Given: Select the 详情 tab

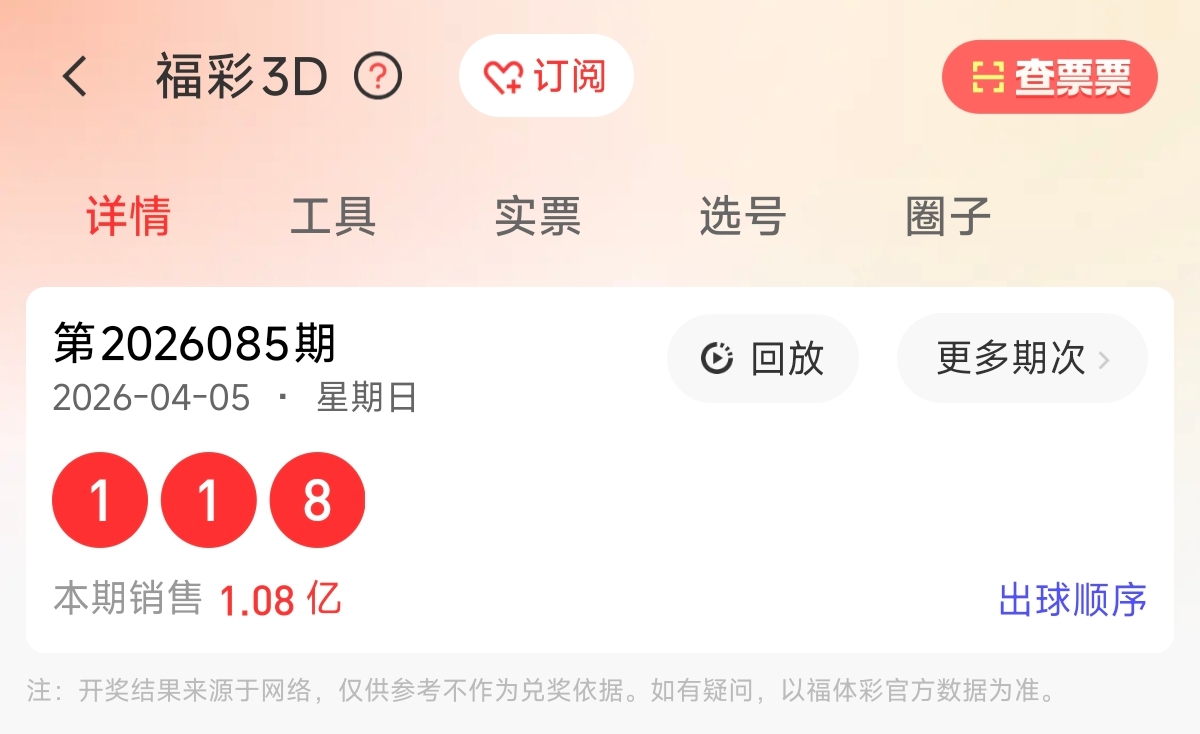Looking at the screenshot, I should coord(128,216).
